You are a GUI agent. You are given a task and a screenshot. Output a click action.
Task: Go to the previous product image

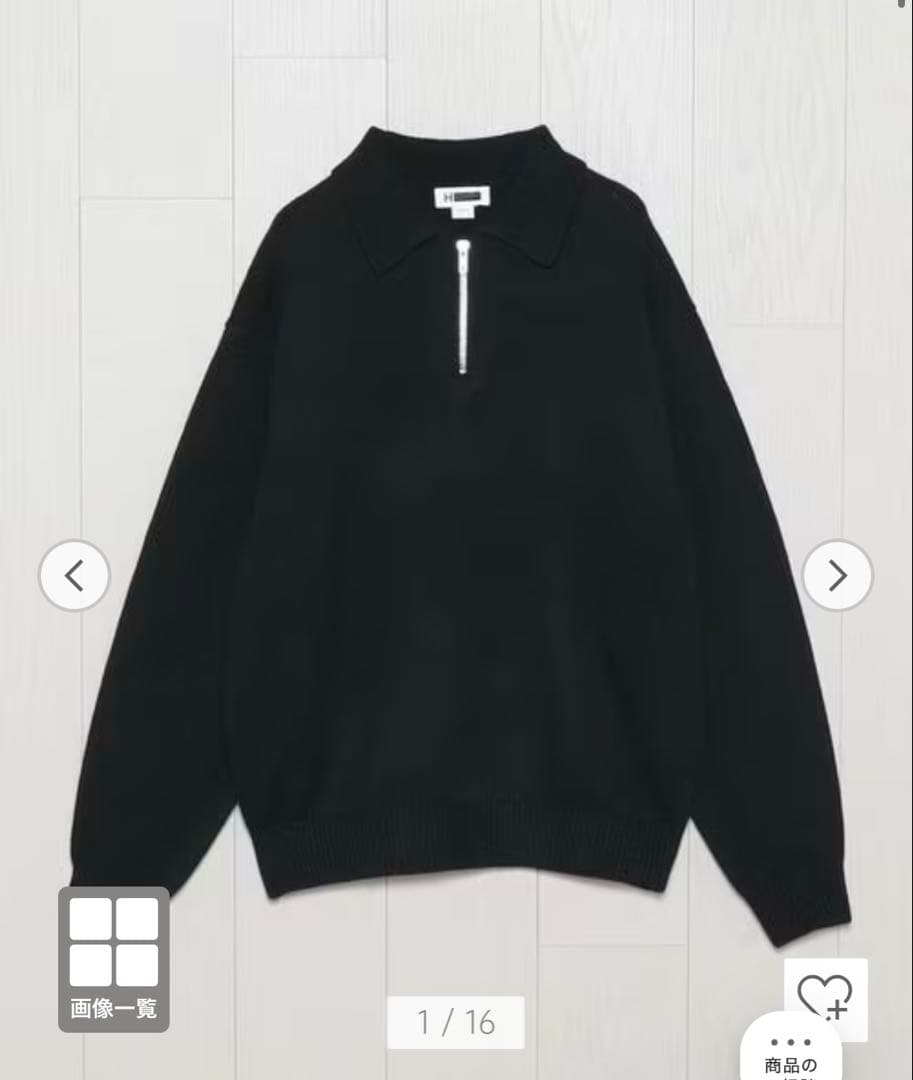(x=73, y=575)
